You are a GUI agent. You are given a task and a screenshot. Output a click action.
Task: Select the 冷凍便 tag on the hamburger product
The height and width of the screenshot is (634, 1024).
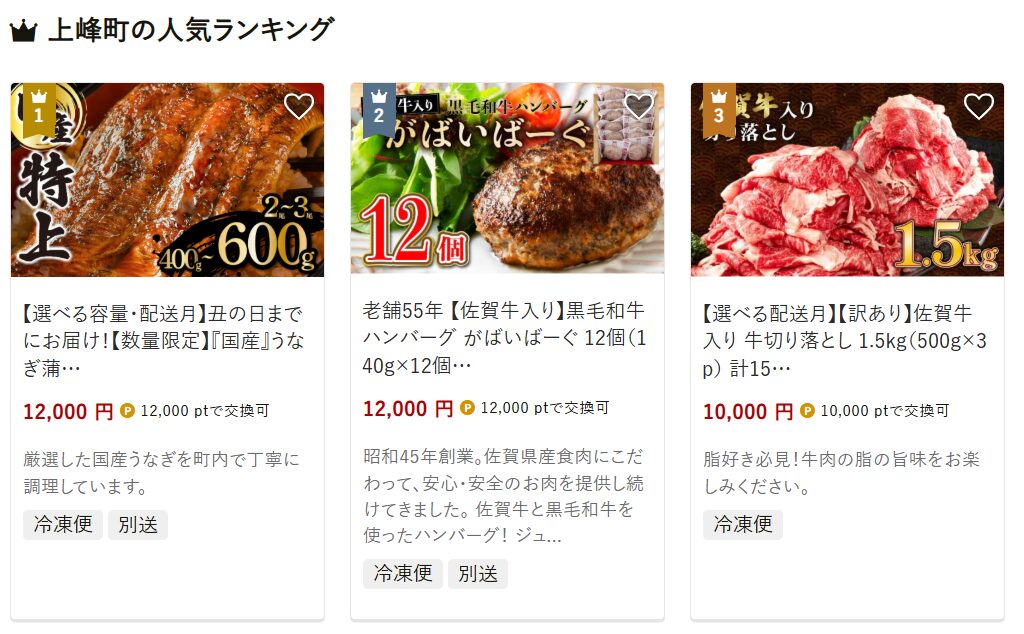click(402, 574)
